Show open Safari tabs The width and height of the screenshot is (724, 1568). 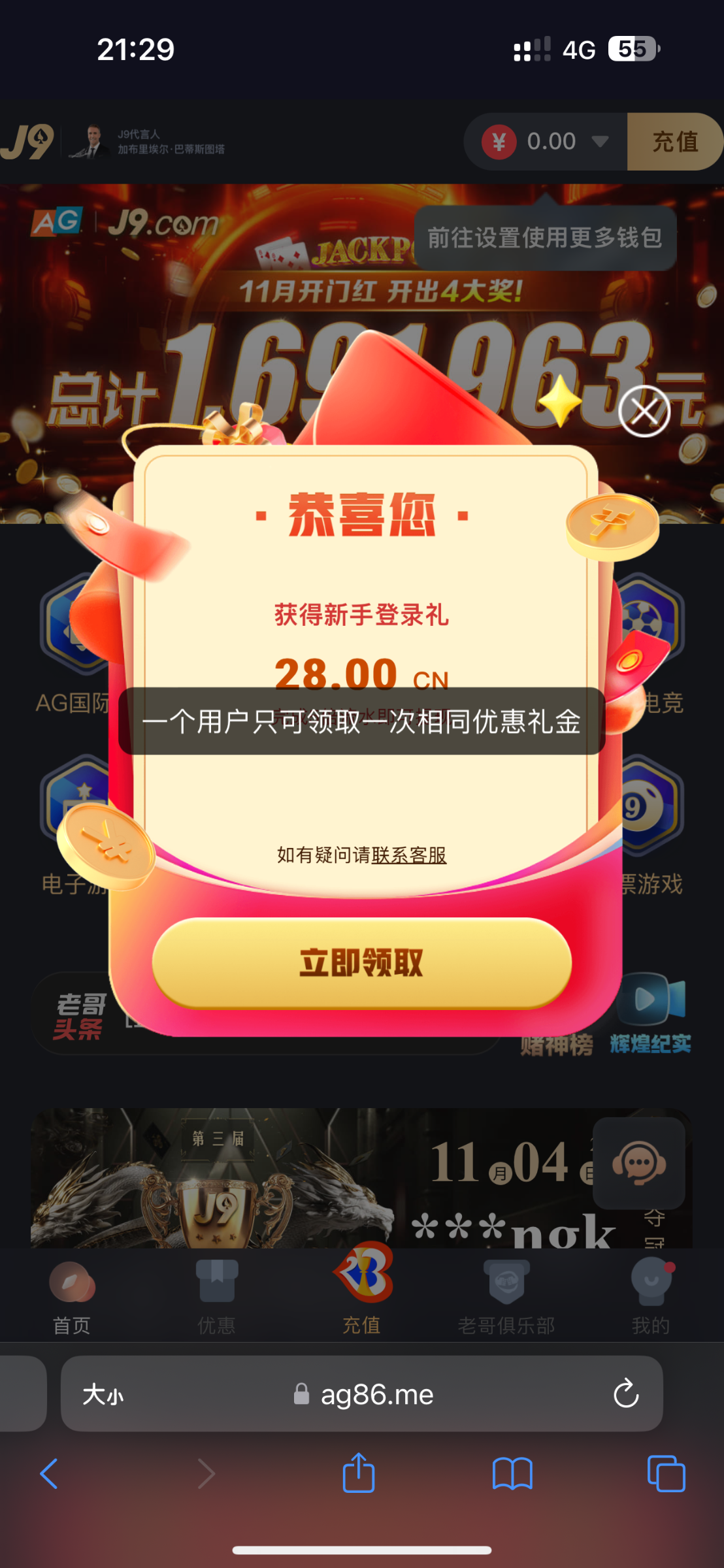tap(666, 1474)
